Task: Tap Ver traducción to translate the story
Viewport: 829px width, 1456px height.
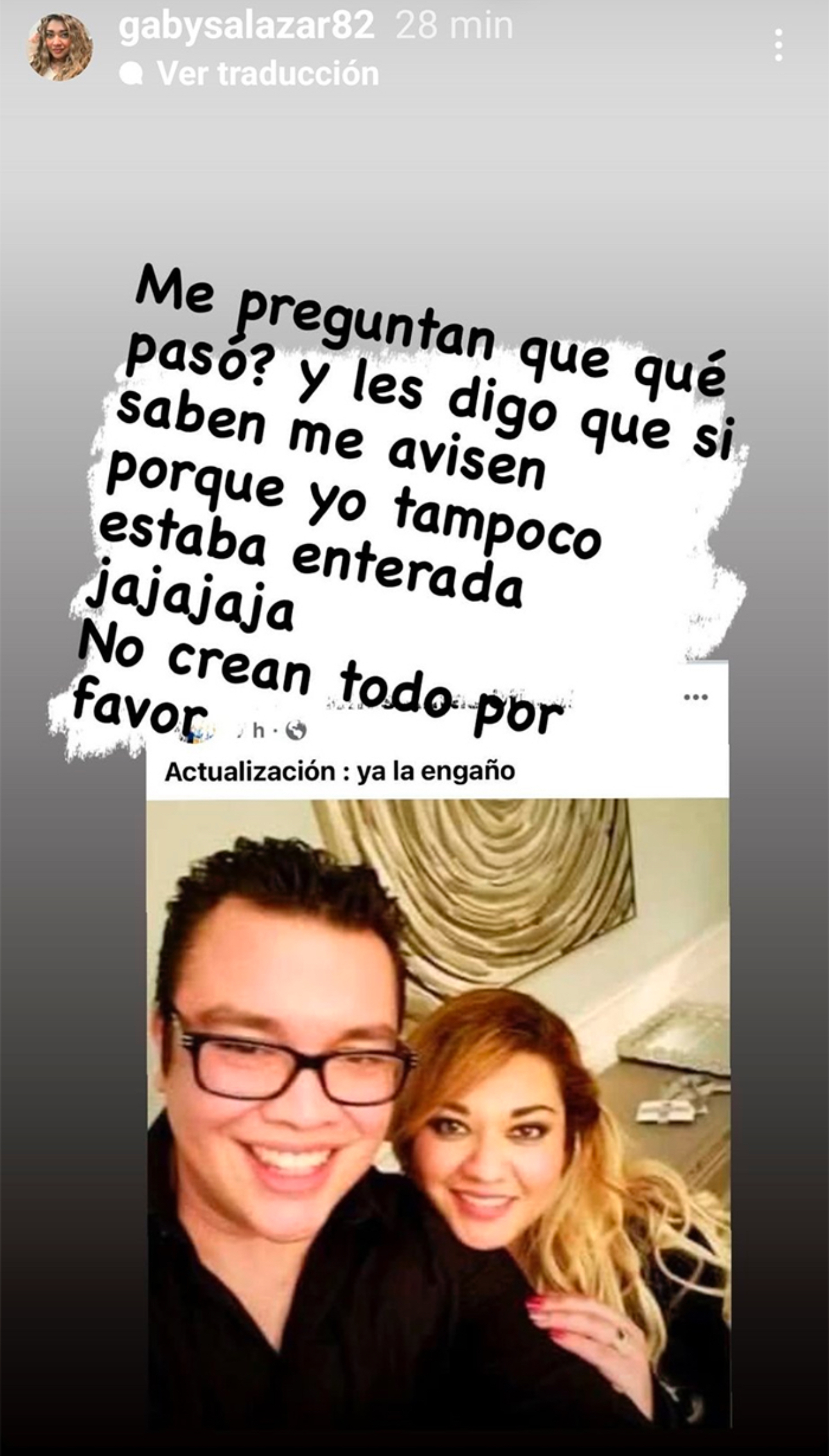Action: [267, 74]
